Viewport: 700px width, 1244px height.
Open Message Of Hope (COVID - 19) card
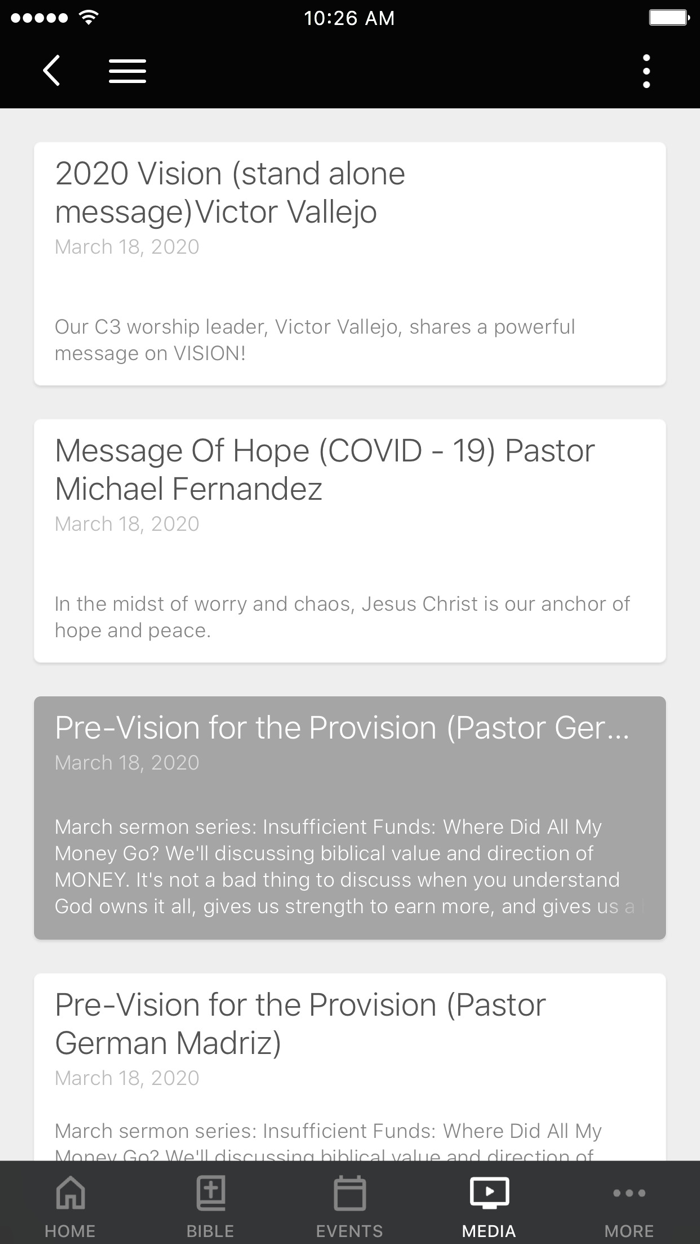coord(350,541)
